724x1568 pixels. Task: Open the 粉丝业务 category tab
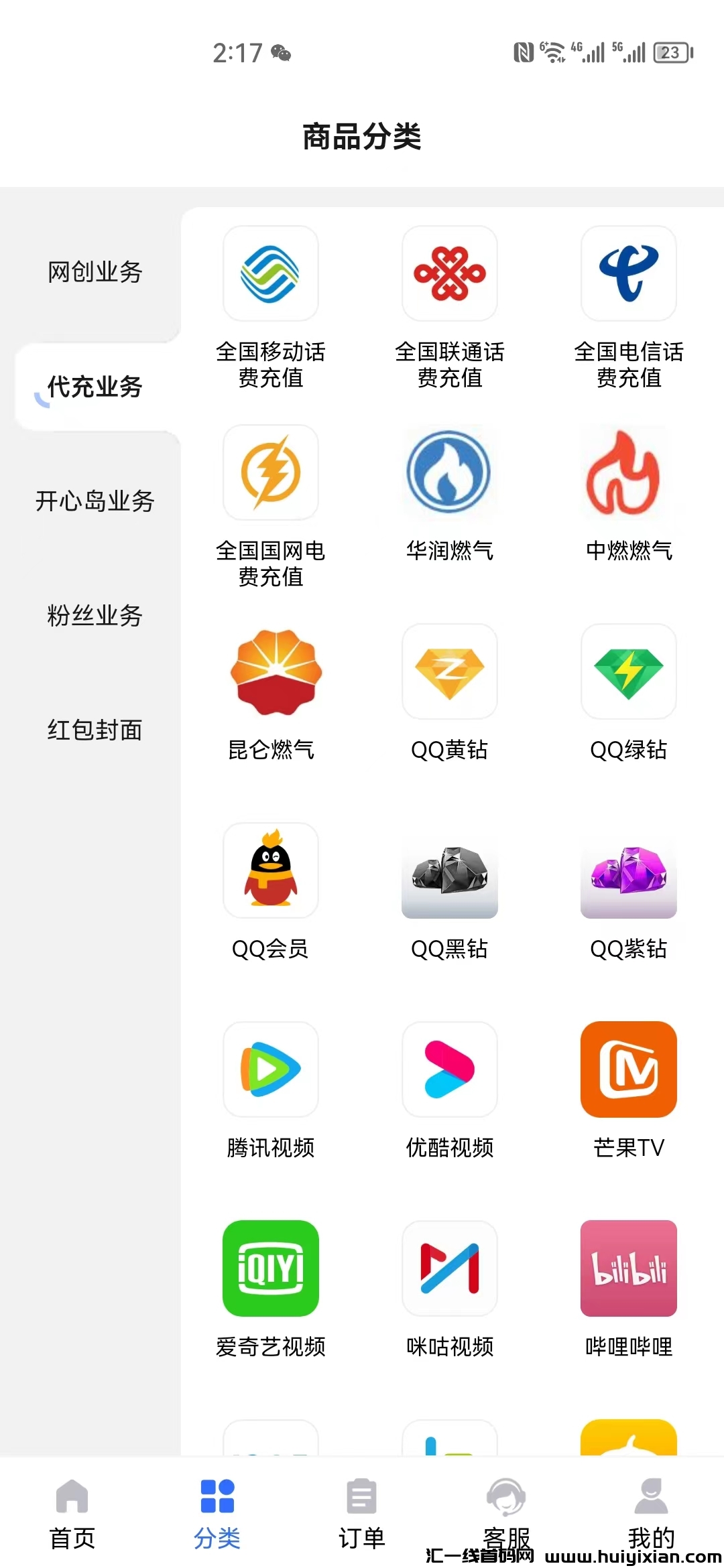94,617
